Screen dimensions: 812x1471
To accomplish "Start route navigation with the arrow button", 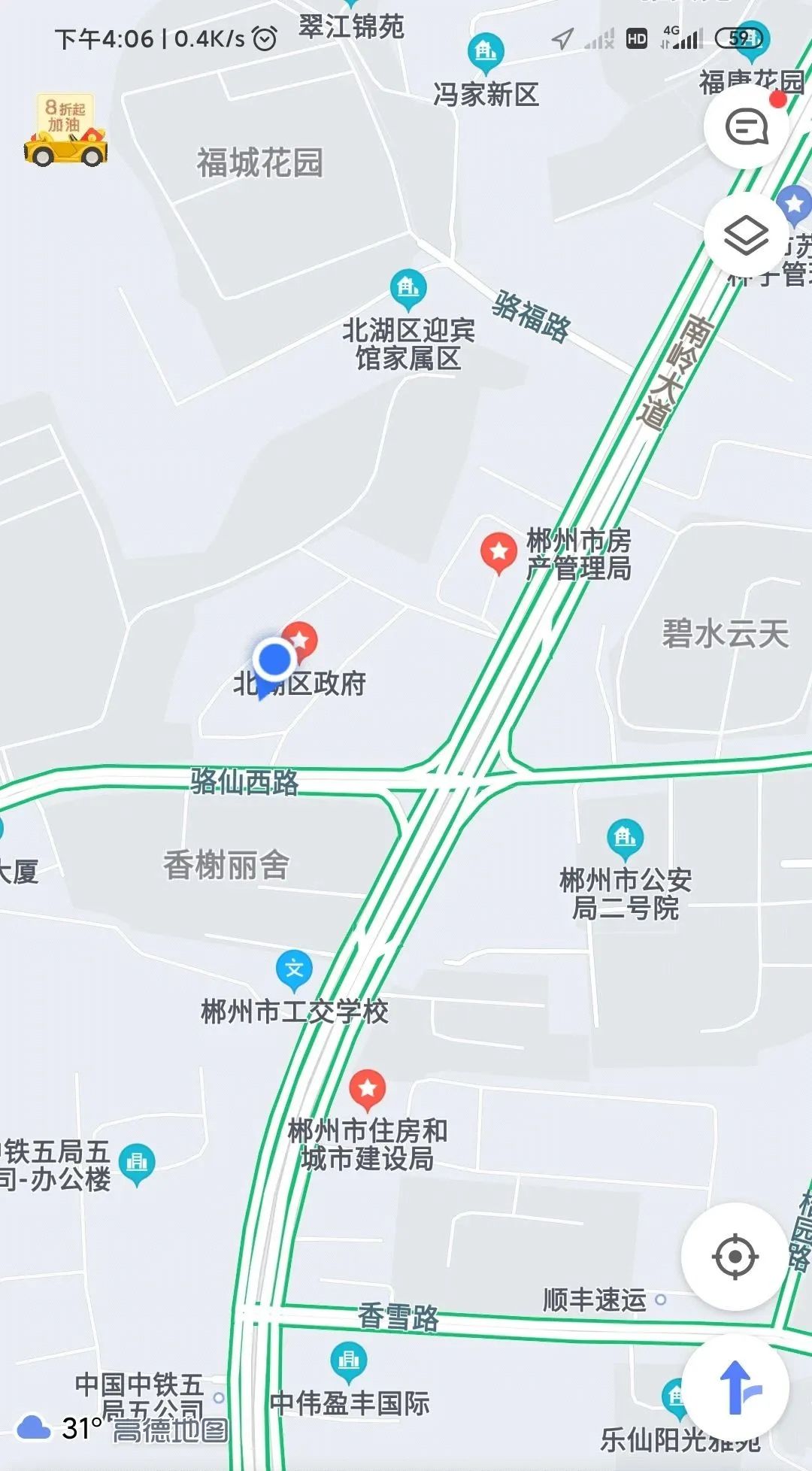I will point(736,1388).
